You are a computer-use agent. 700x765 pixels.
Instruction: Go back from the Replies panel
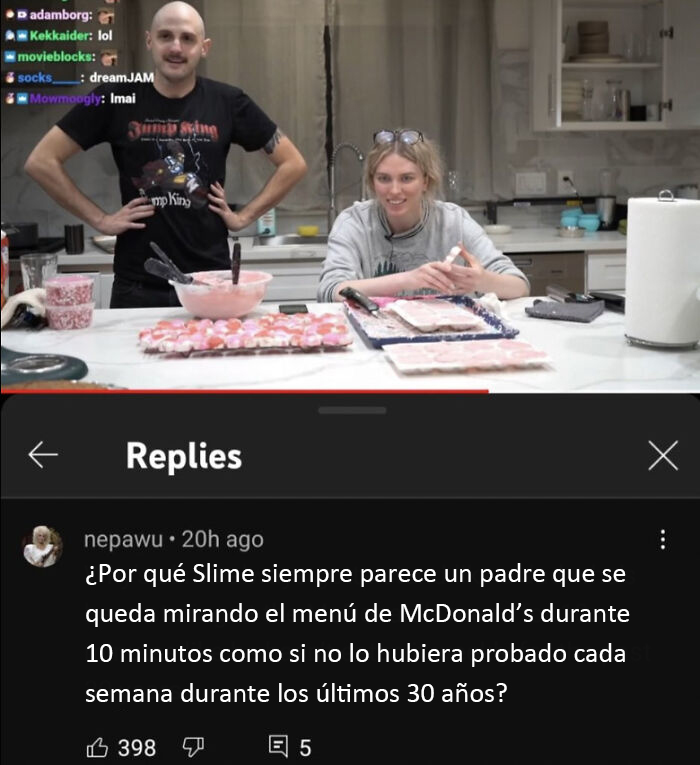coord(43,456)
